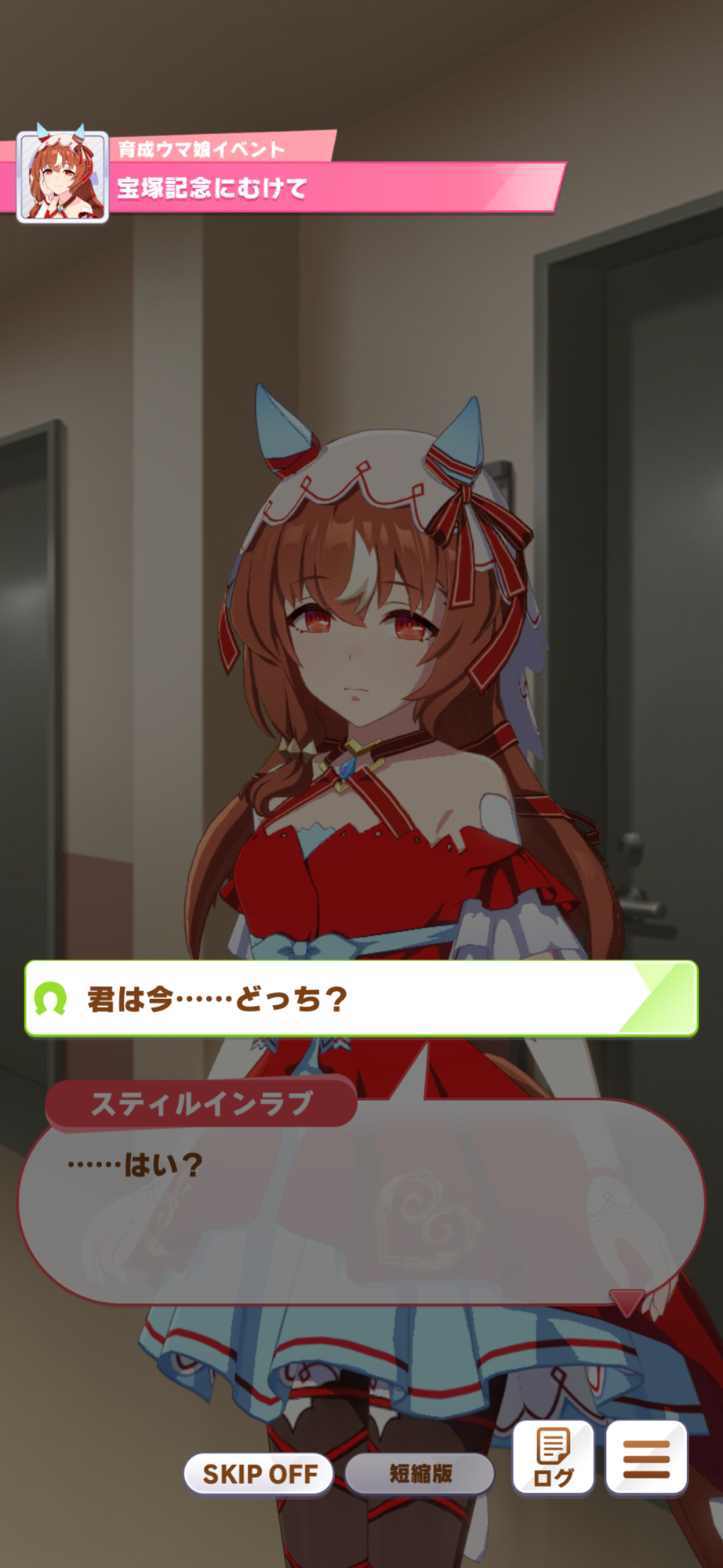
Task: Choose the reply 君は今……どっち？
Action: pos(361,999)
